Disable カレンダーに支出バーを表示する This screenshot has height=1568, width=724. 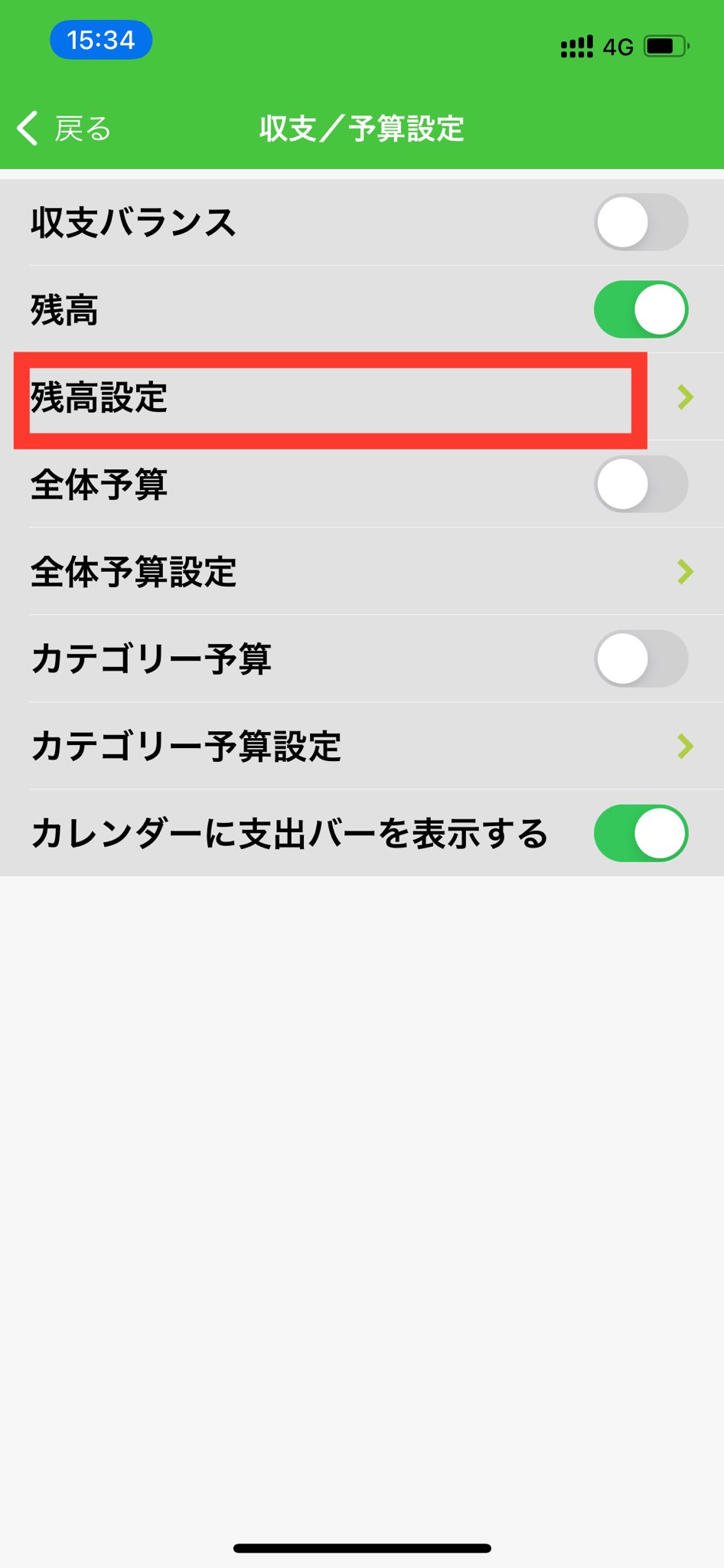tap(641, 834)
